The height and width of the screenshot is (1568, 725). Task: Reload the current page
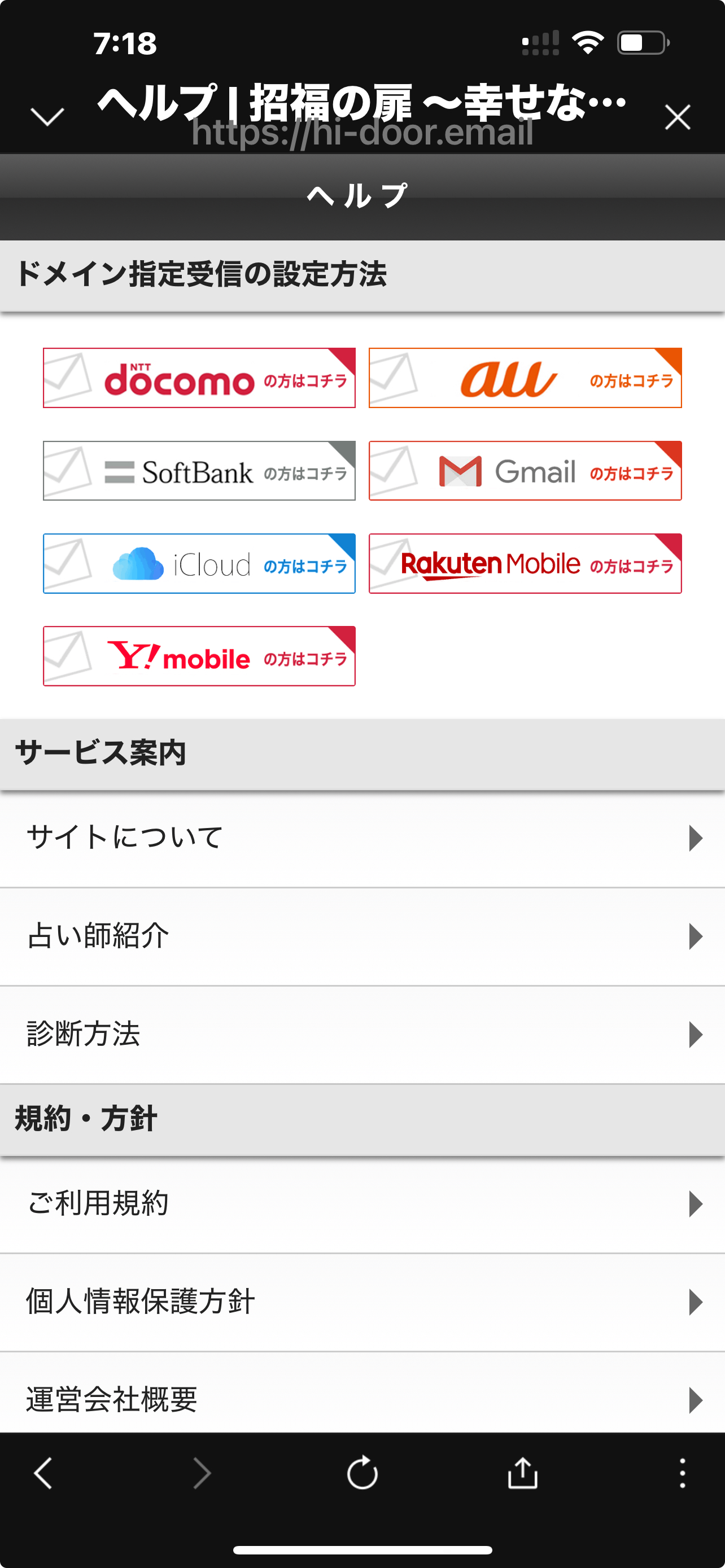(362, 1473)
